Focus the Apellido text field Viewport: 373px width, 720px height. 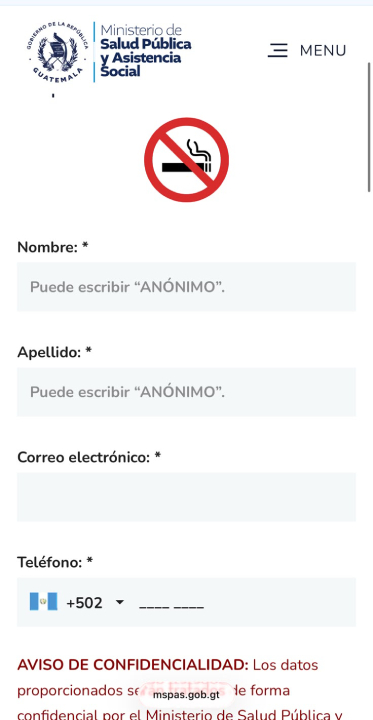coord(186,392)
